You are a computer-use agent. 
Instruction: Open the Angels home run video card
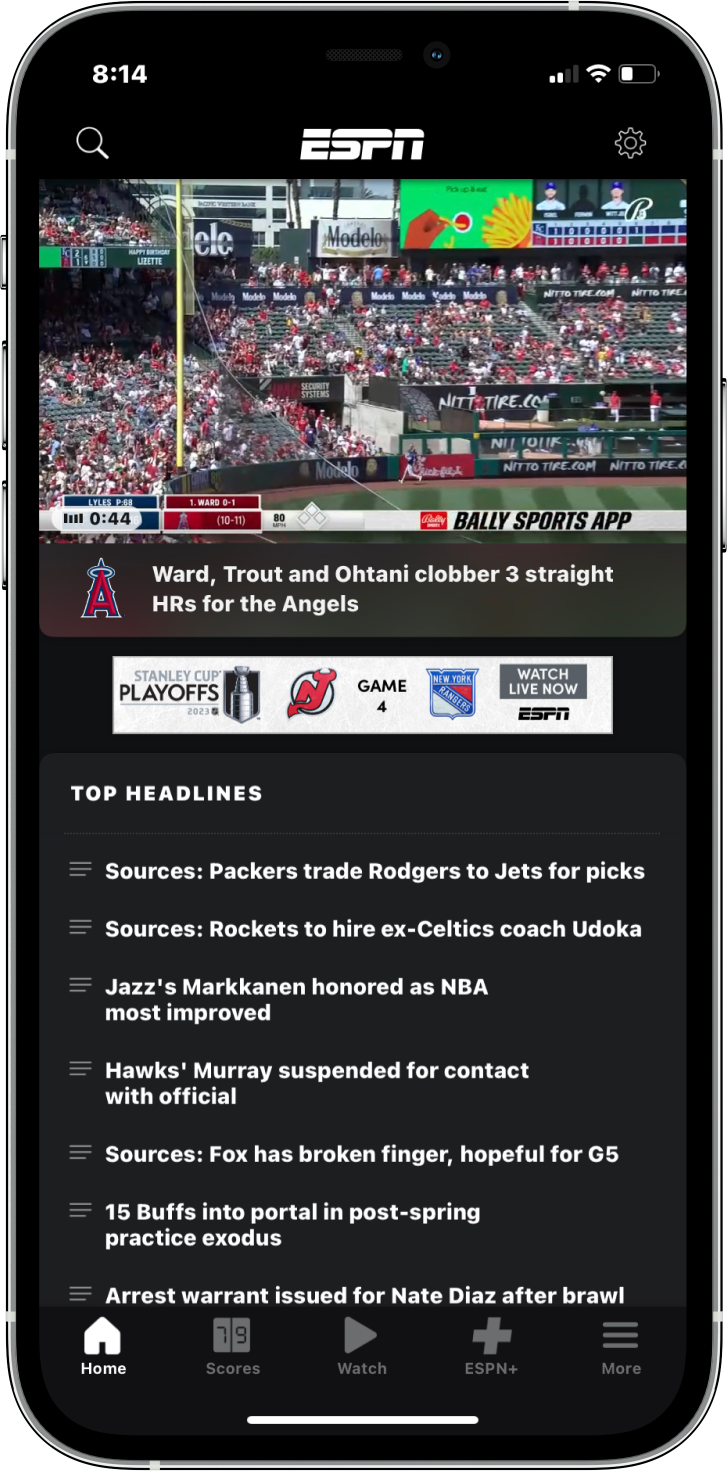tap(363, 408)
